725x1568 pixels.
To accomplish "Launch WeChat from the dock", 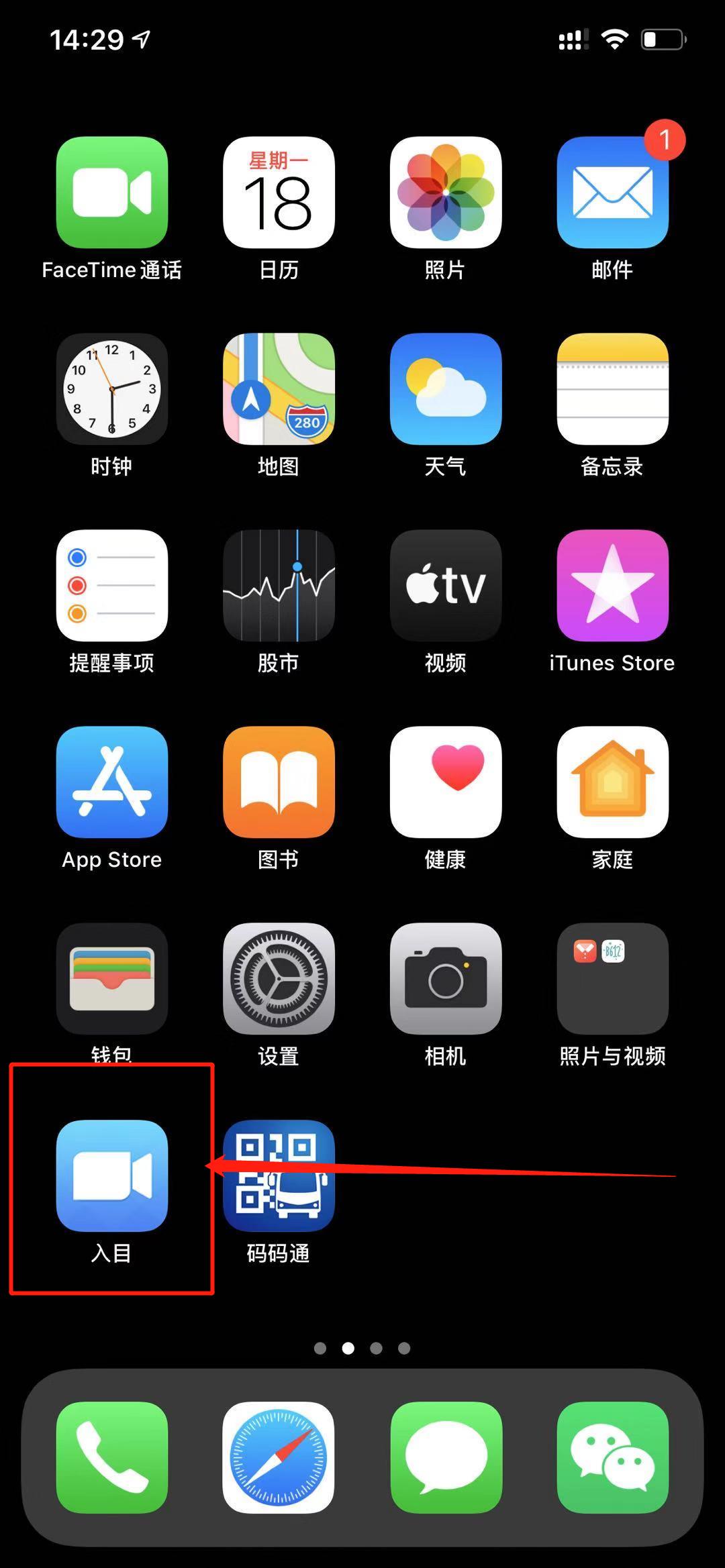I will (612, 1457).
